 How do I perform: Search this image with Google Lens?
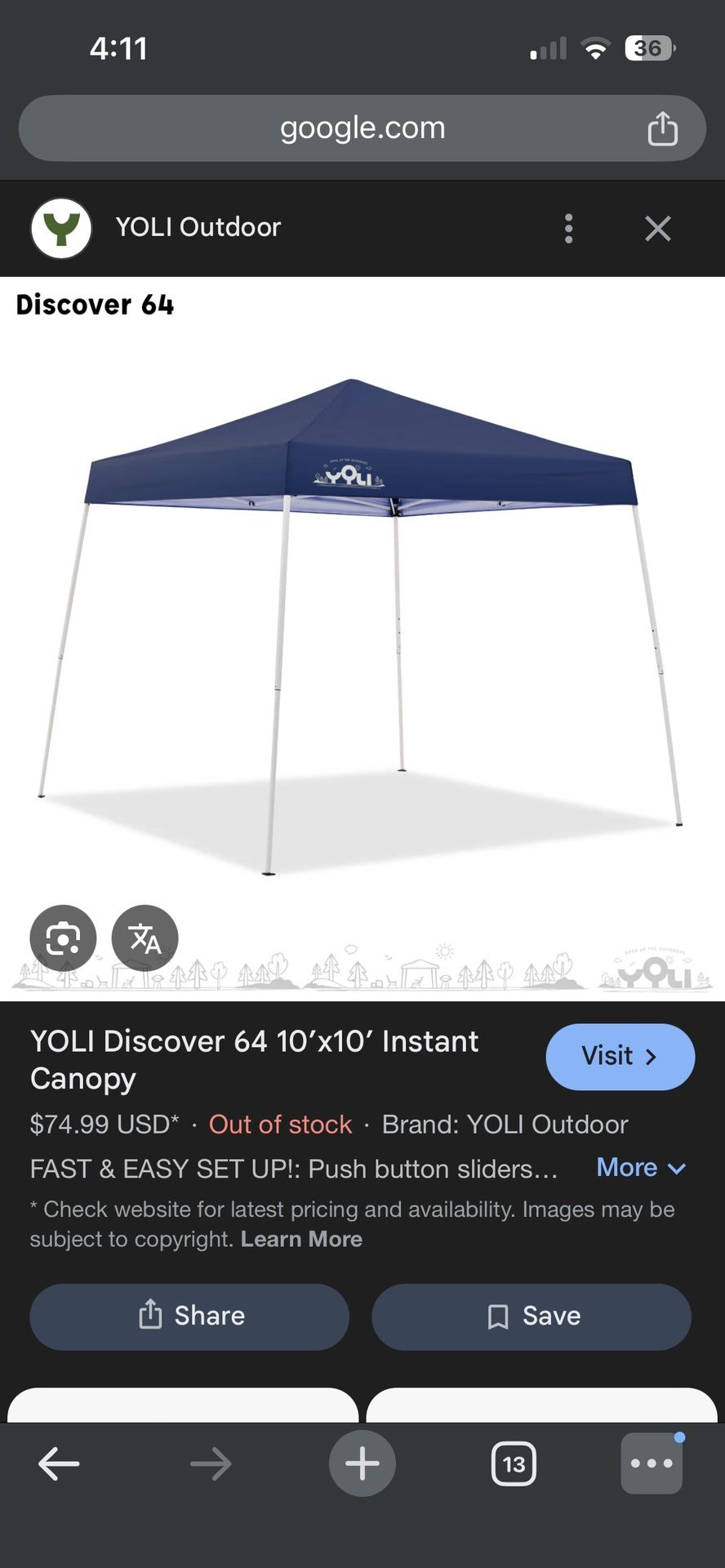(63, 938)
